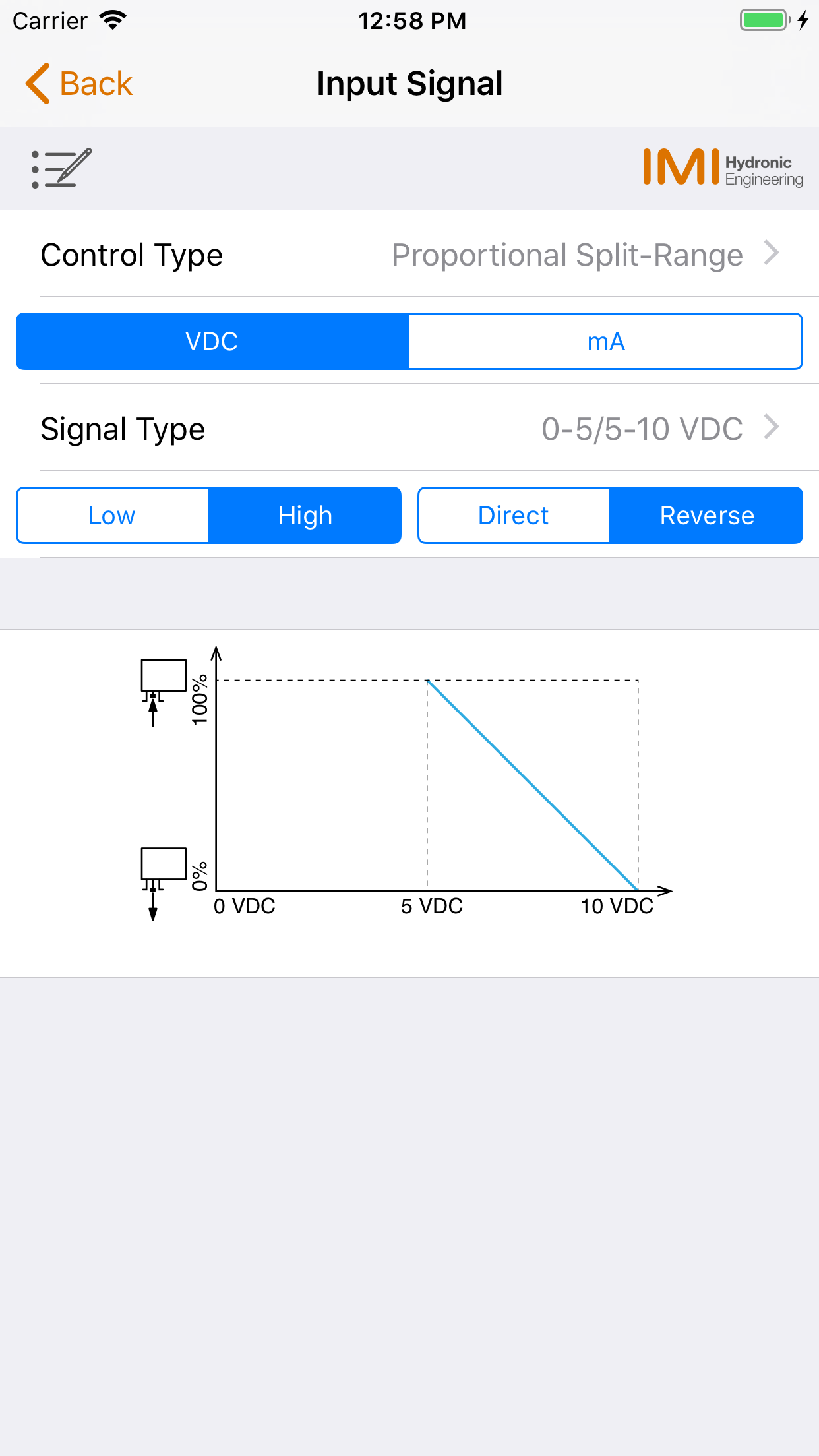Tap the back chevron icon

pyautogui.click(x=36, y=83)
